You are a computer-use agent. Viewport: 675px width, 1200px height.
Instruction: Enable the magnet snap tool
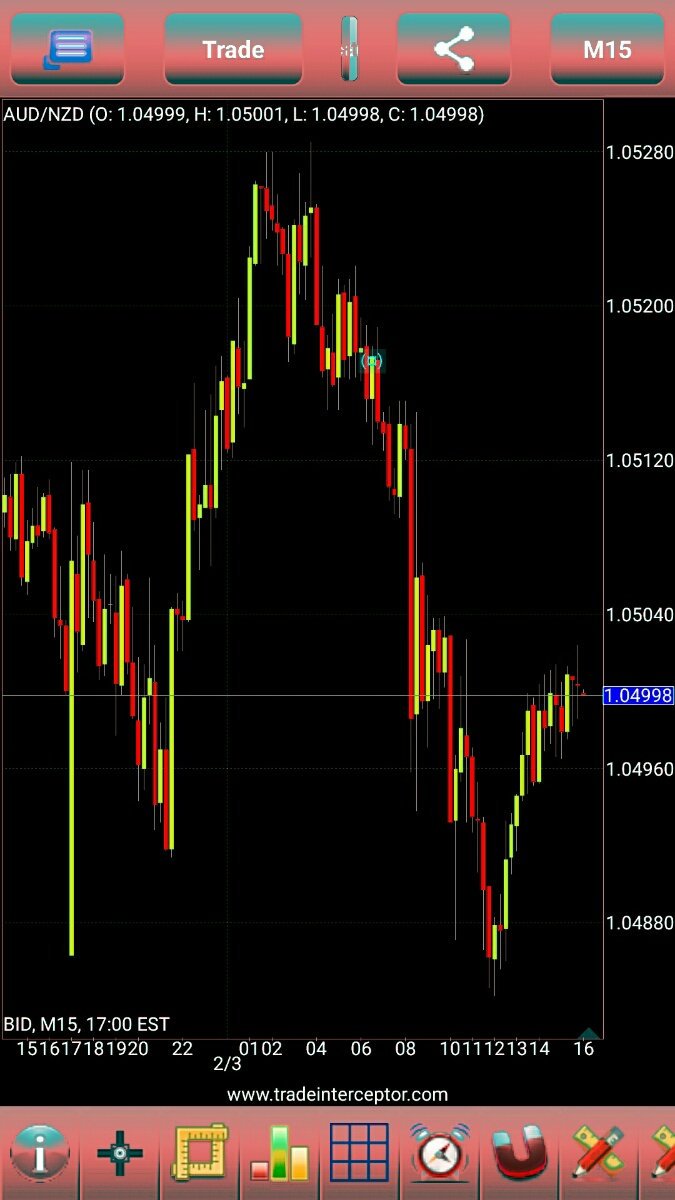tap(520, 1154)
